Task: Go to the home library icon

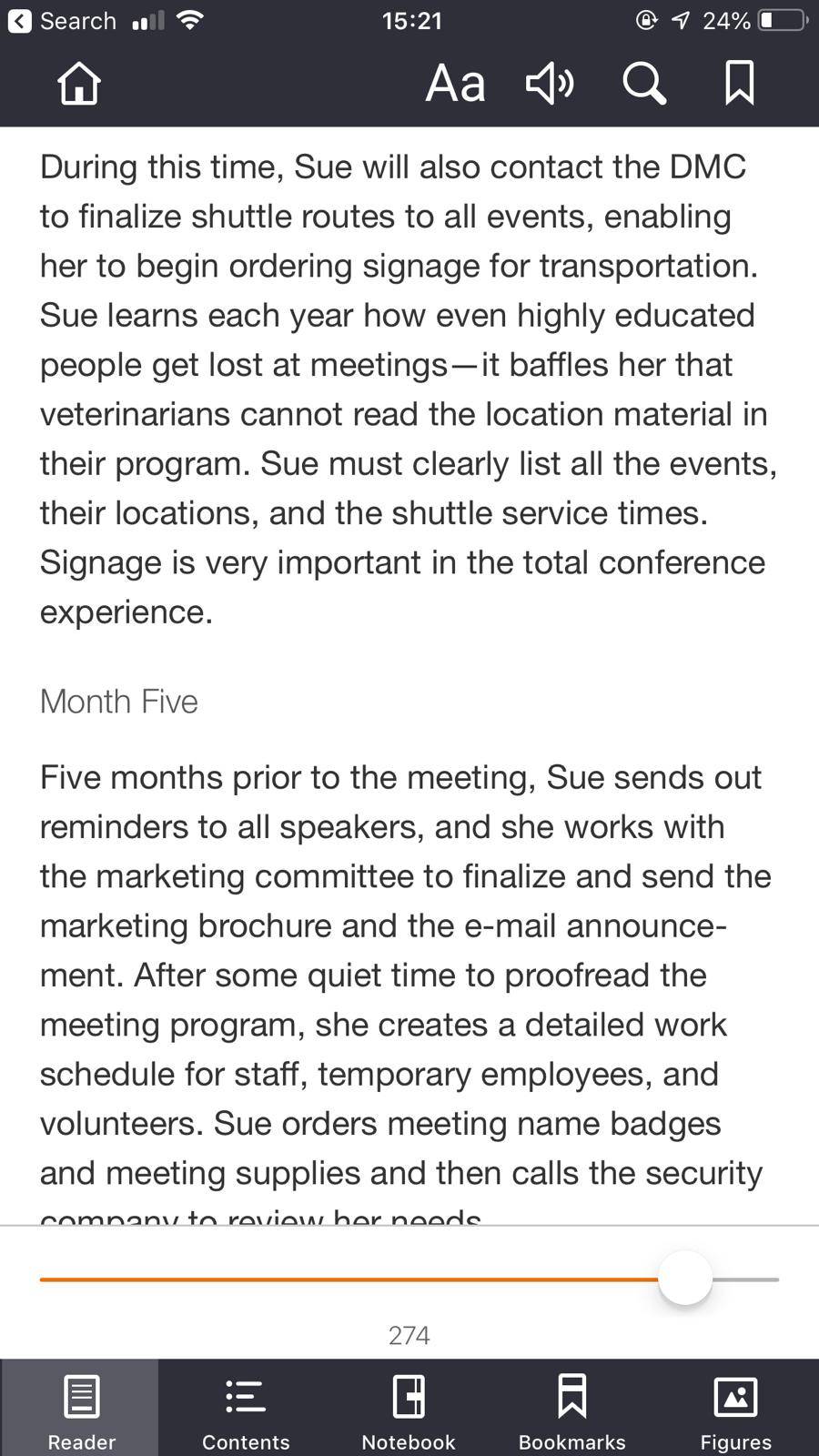Action: pyautogui.click(x=79, y=83)
